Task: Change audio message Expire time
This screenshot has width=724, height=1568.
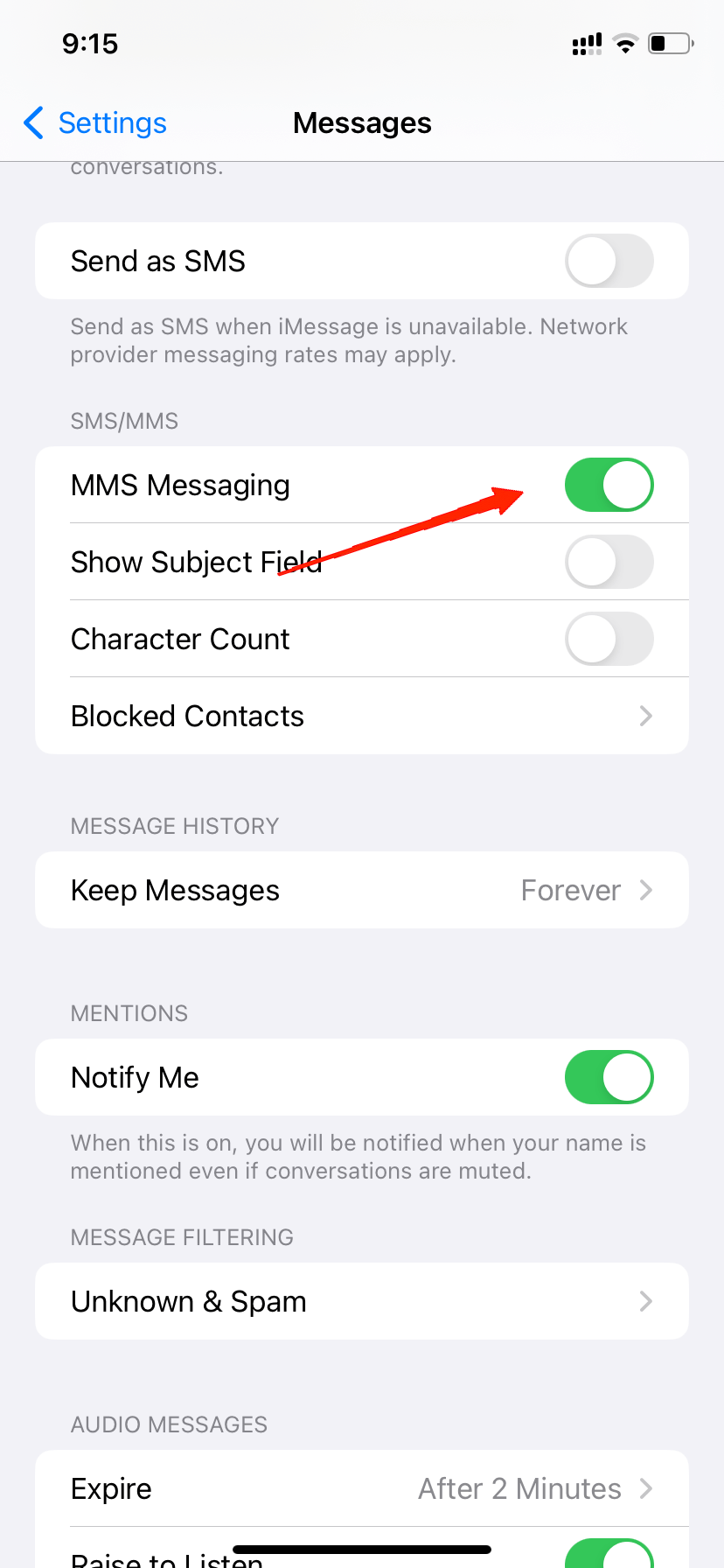Action: click(x=362, y=1488)
